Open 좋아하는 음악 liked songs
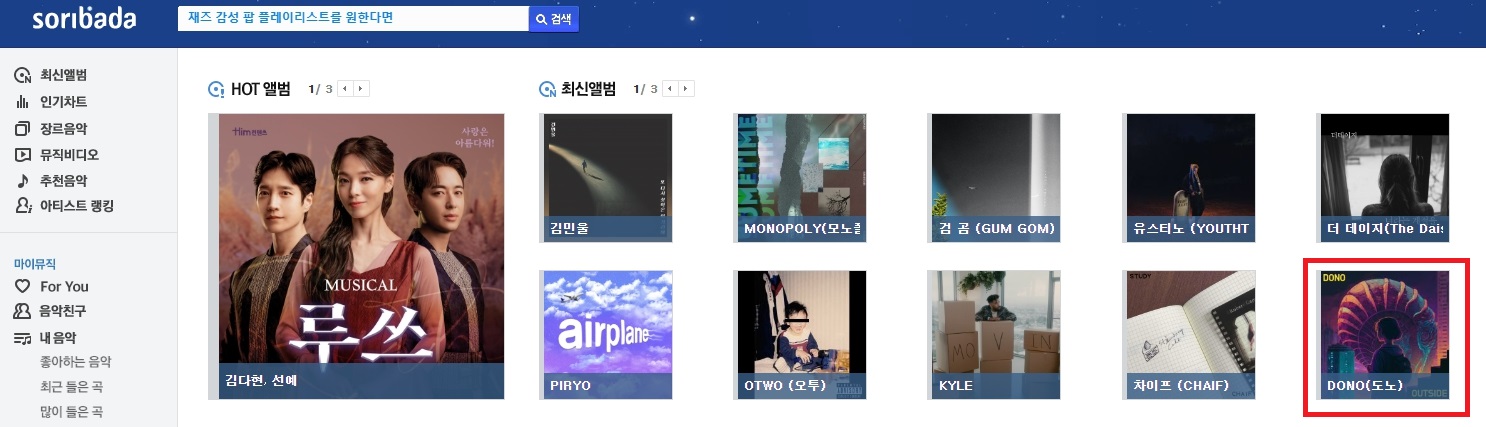This screenshot has width=1486, height=427. (x=76, y=362)
